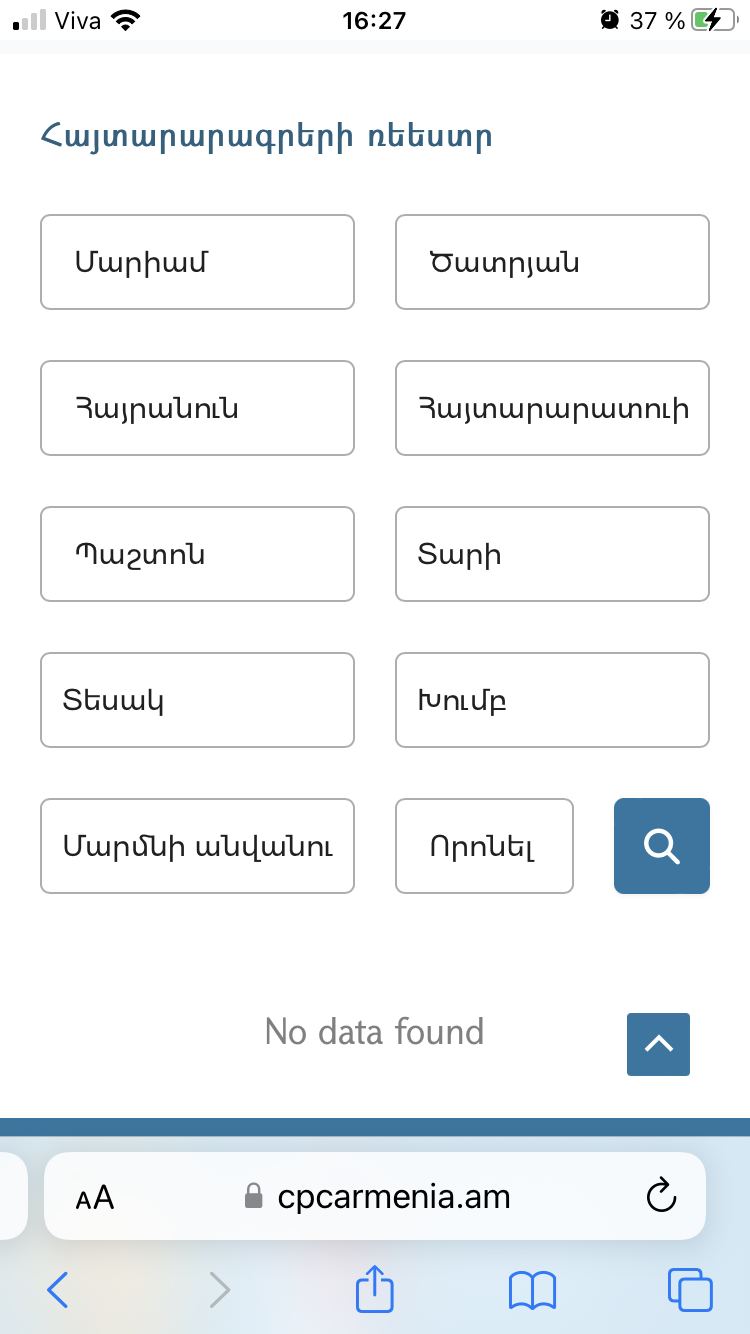Run search with the magnifier button
Image resolution: width=750 pixels, height=1334 pixels.
point(661,846)
